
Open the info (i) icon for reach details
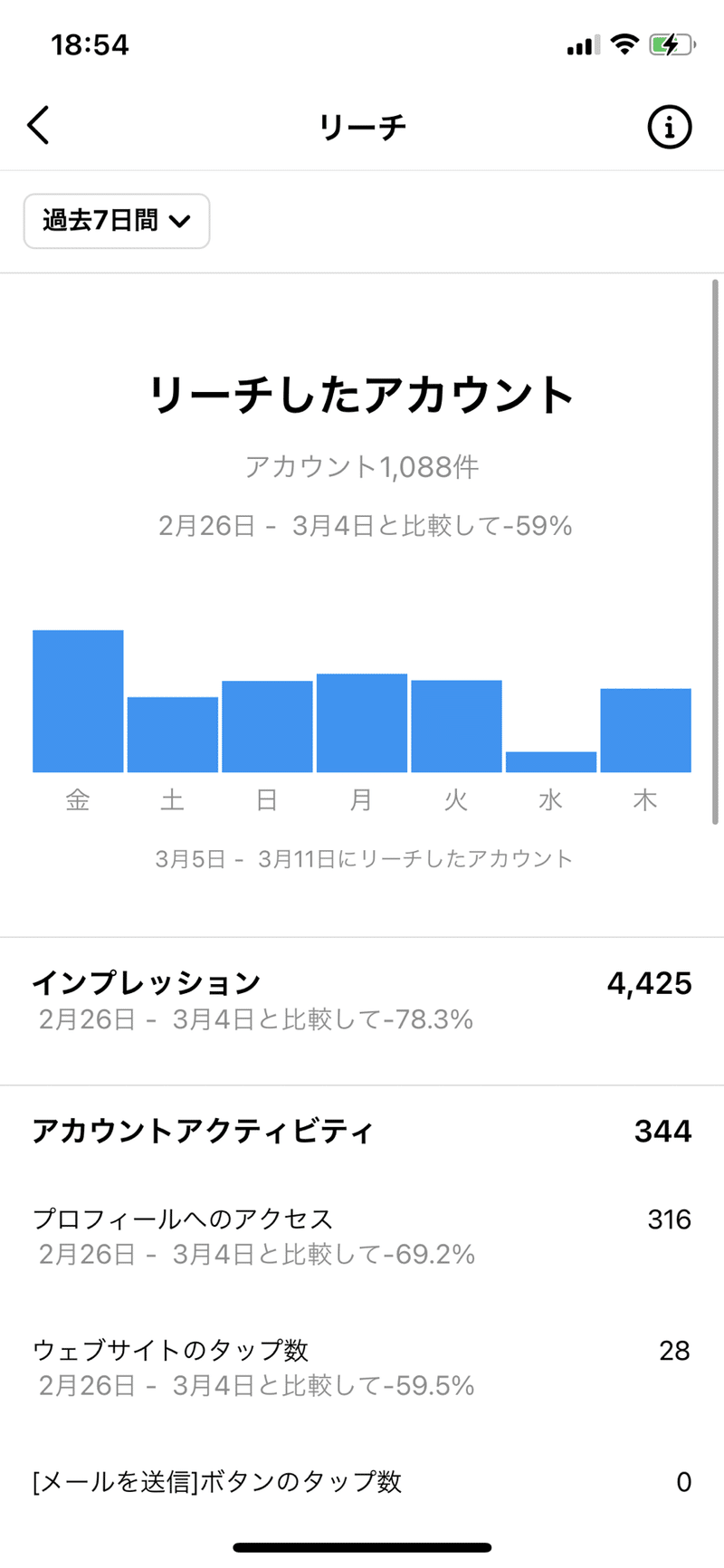[668, 126]
